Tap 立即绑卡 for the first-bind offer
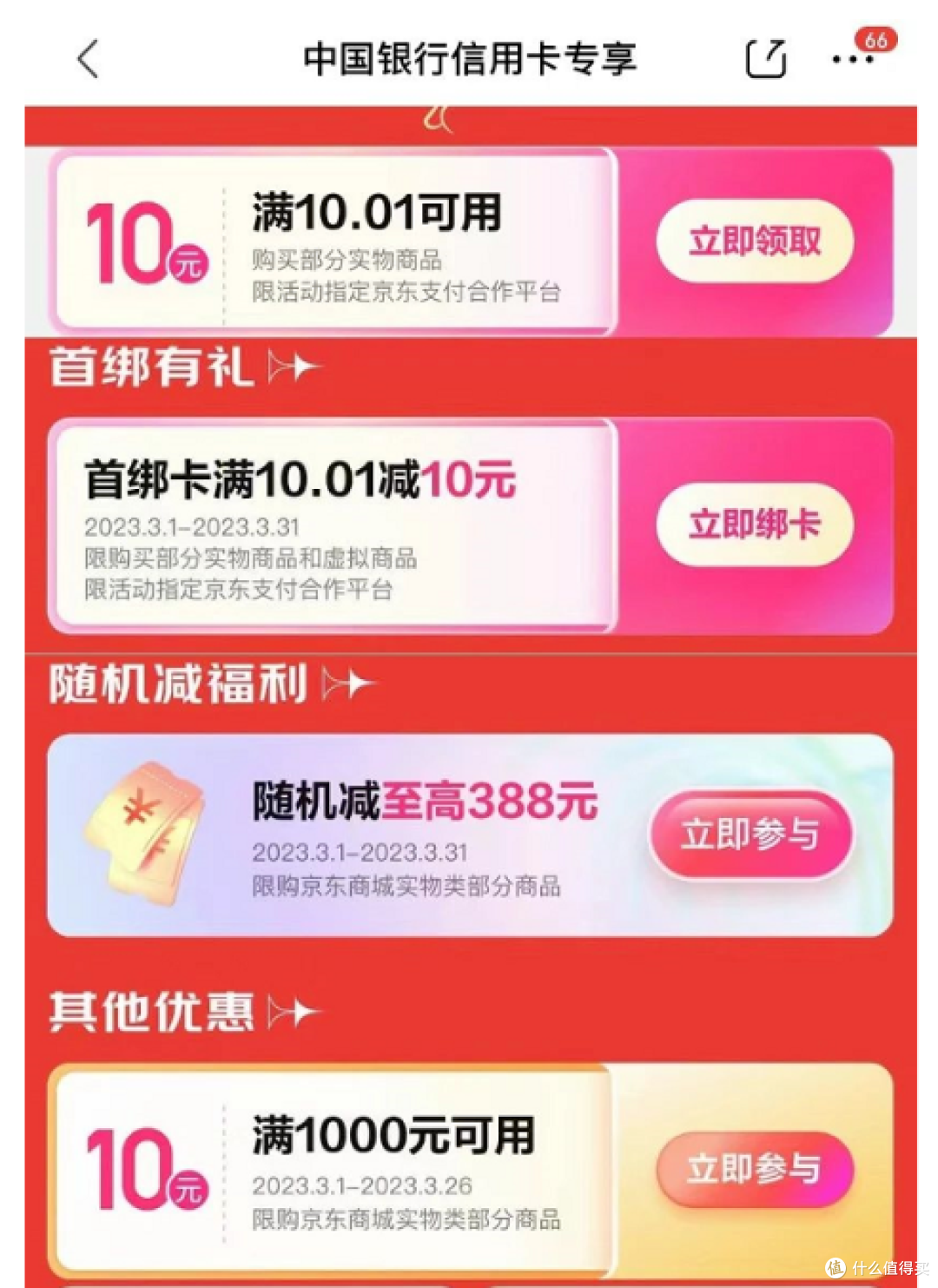The height and width of the screenshot is (1288, 938). tap(755, 525)
